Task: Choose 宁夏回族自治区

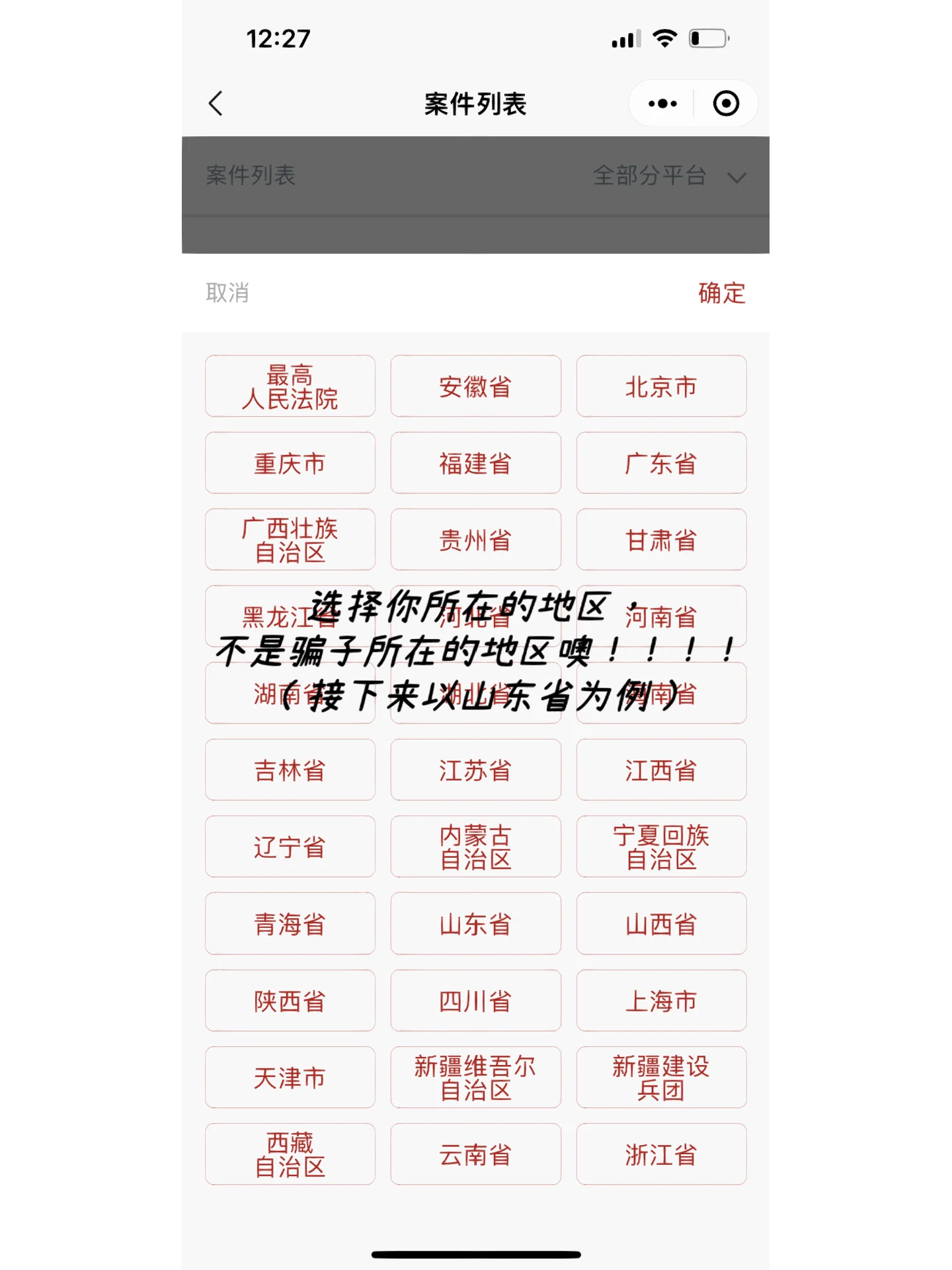Action: point(661,847)
